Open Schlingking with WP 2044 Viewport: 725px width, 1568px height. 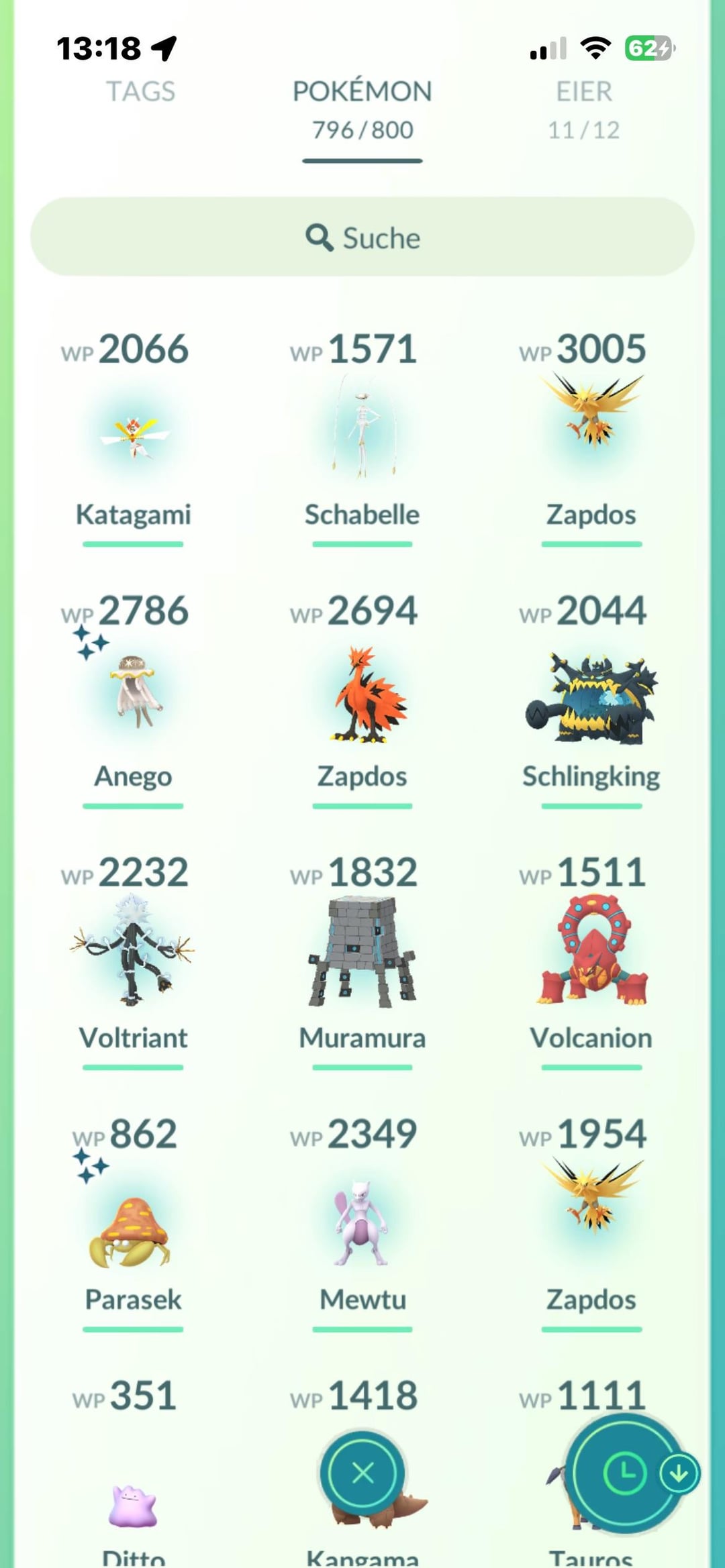coord(591,698)
